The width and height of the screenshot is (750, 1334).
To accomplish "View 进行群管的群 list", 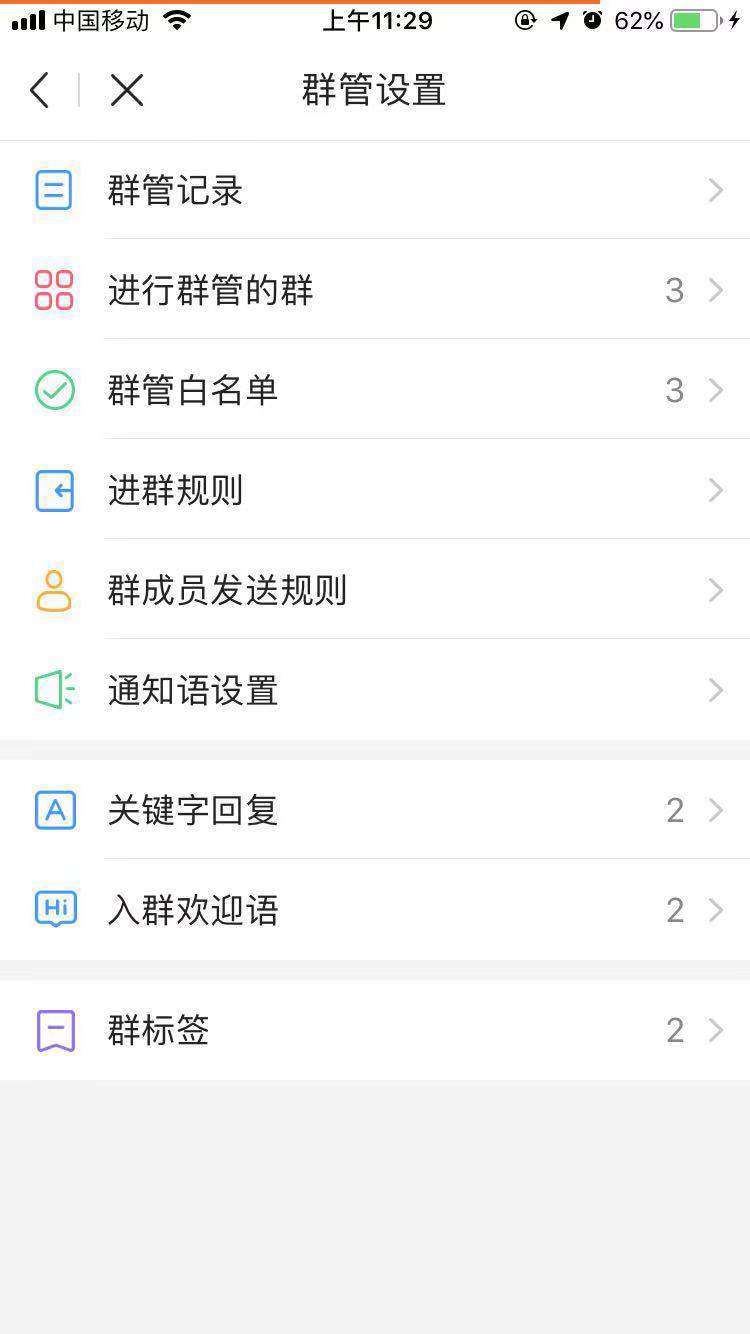I will point(375,290).
